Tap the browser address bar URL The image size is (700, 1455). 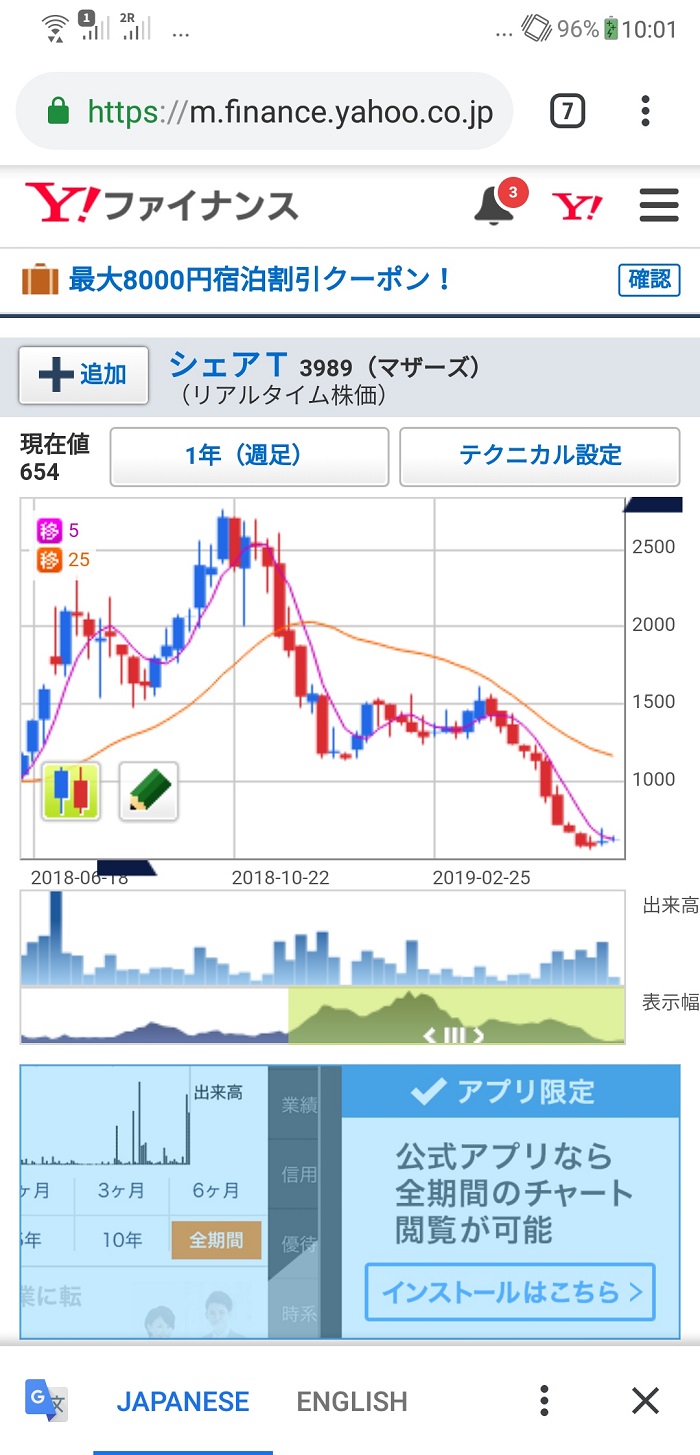click(x=290, y=111)
